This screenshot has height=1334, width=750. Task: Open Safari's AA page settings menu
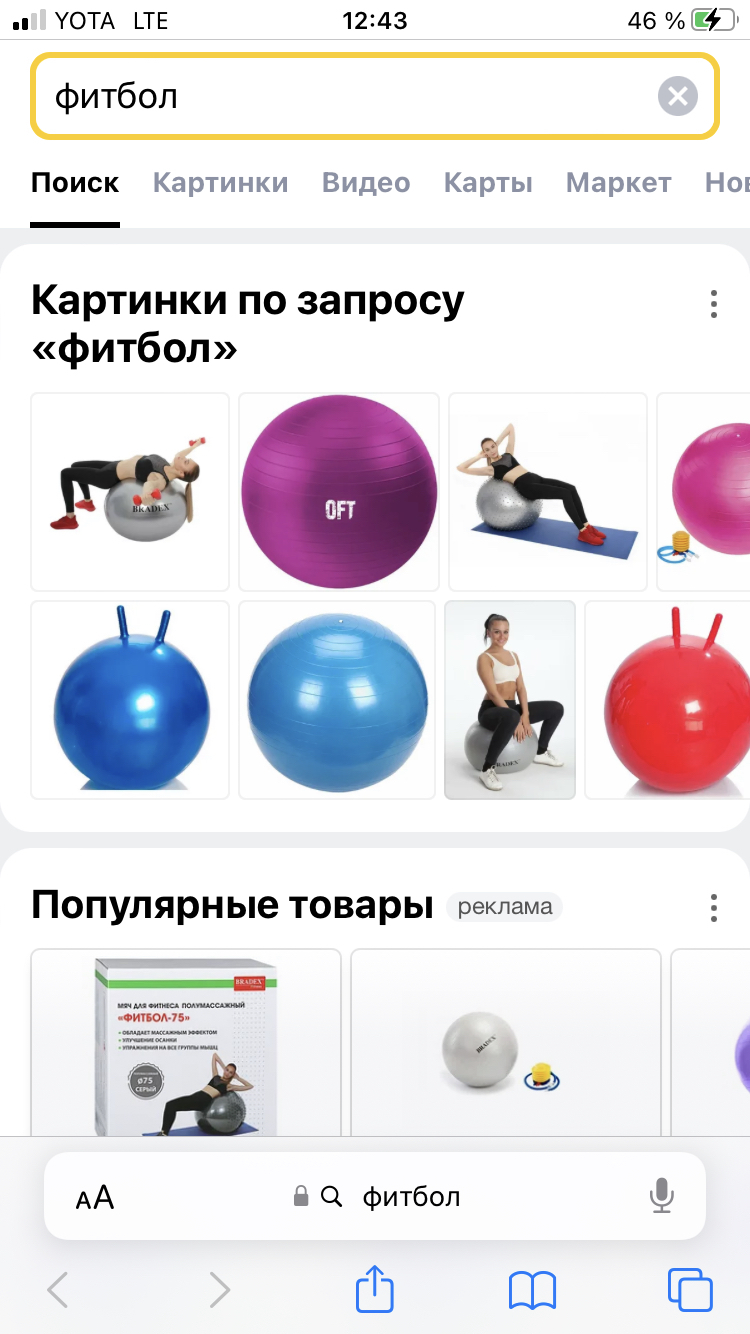point(95,1197)
